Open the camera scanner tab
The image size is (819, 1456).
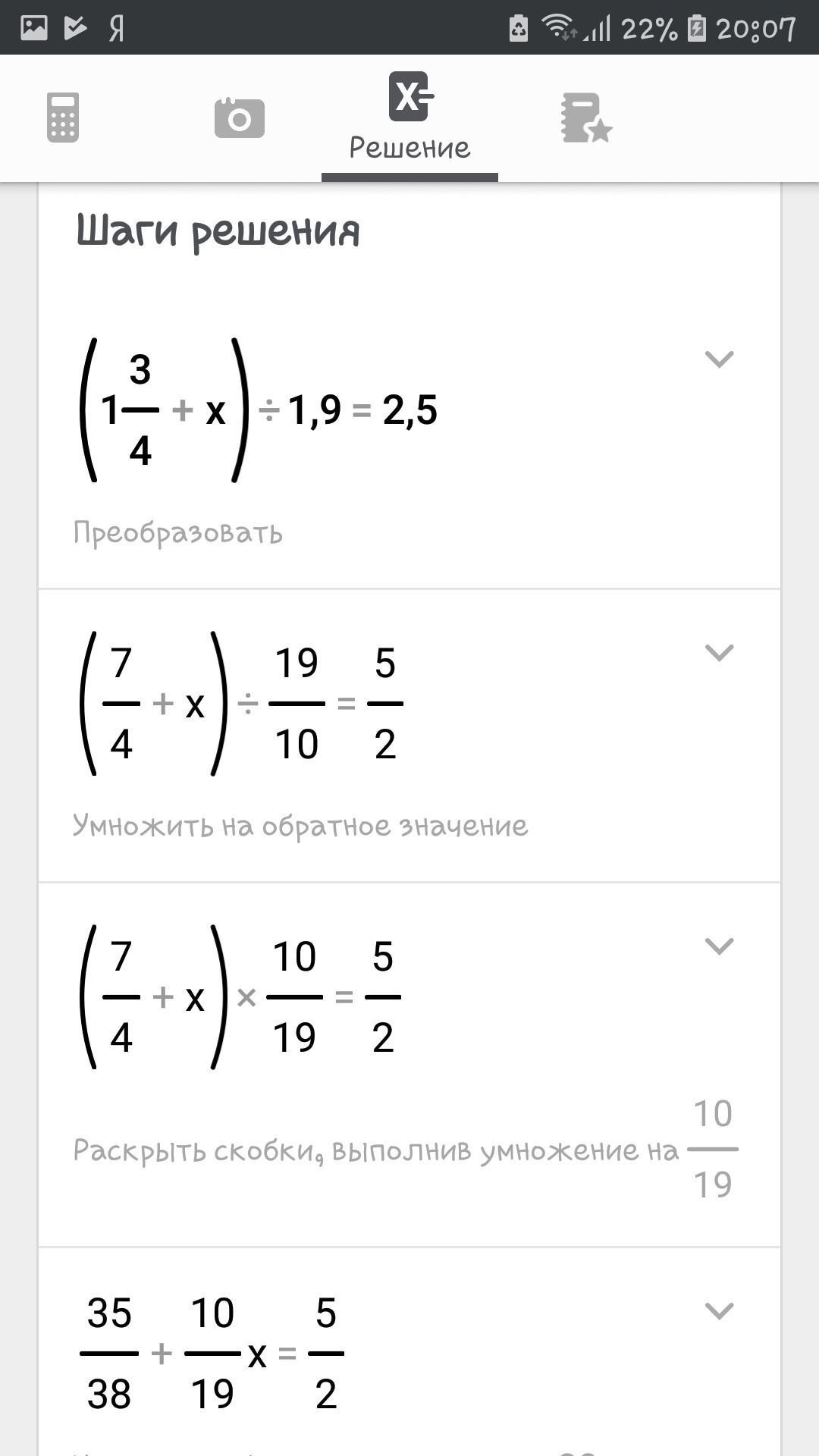(239, 118)
